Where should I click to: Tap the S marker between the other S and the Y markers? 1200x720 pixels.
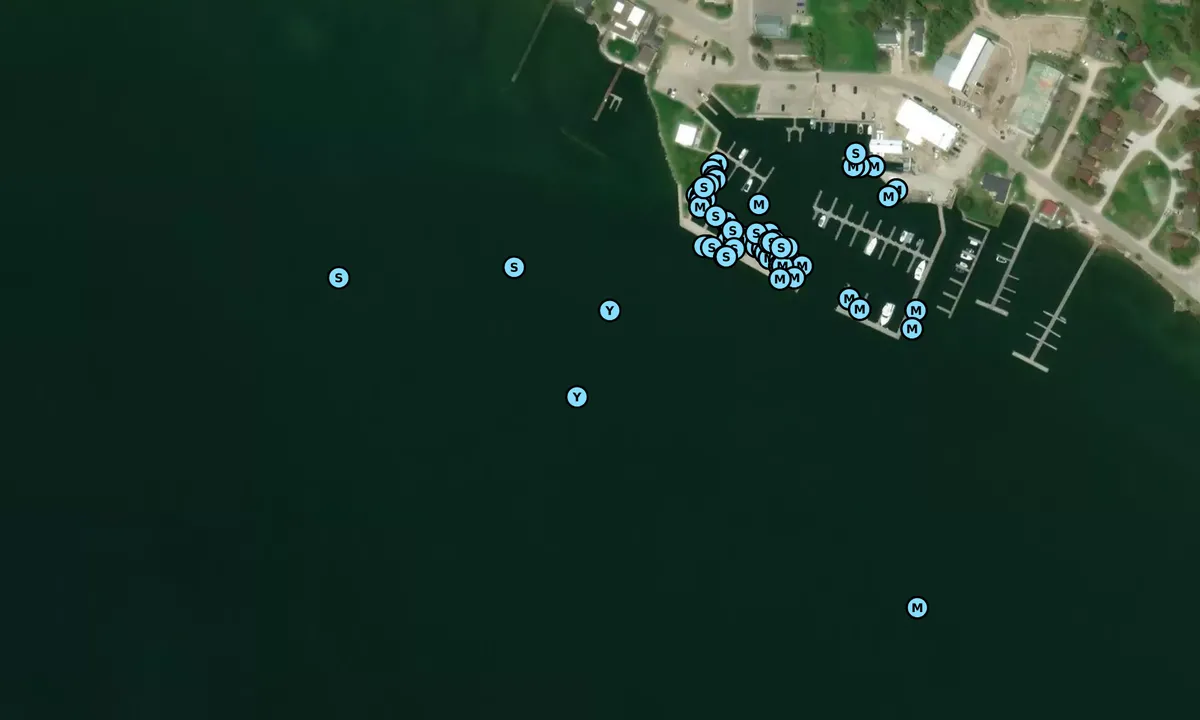point(514,267)
